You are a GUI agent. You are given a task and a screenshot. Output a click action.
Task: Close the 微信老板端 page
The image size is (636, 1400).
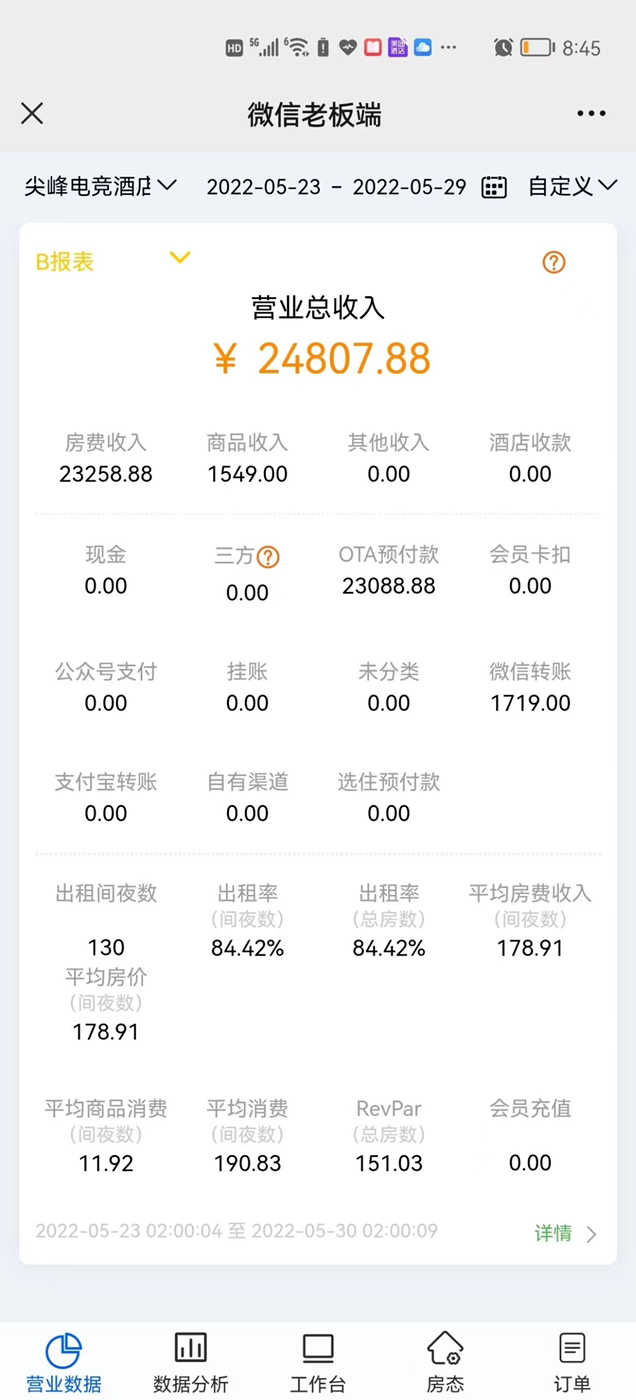tap(32, 113)
